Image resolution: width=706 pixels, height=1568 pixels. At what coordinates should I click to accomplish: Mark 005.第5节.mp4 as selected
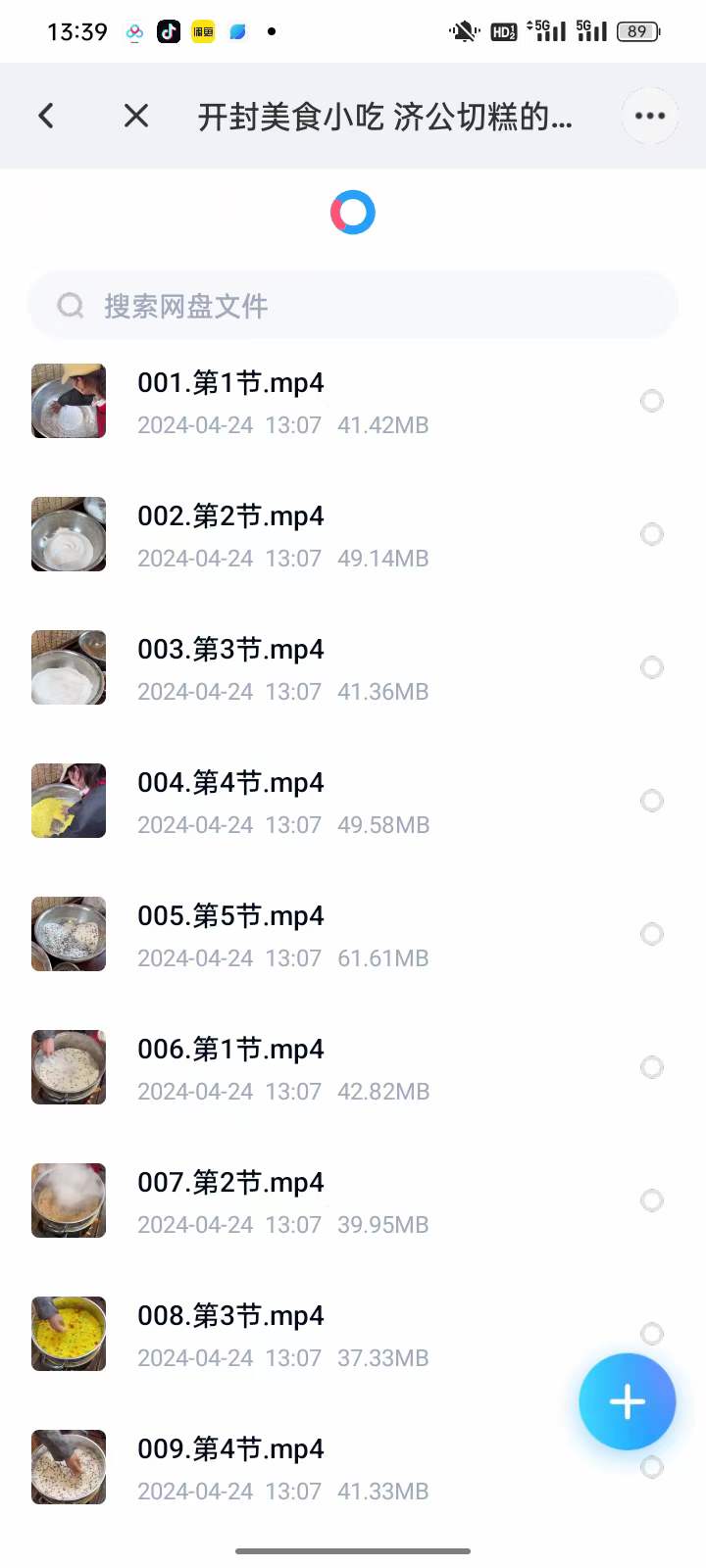[x=652, y=934]
